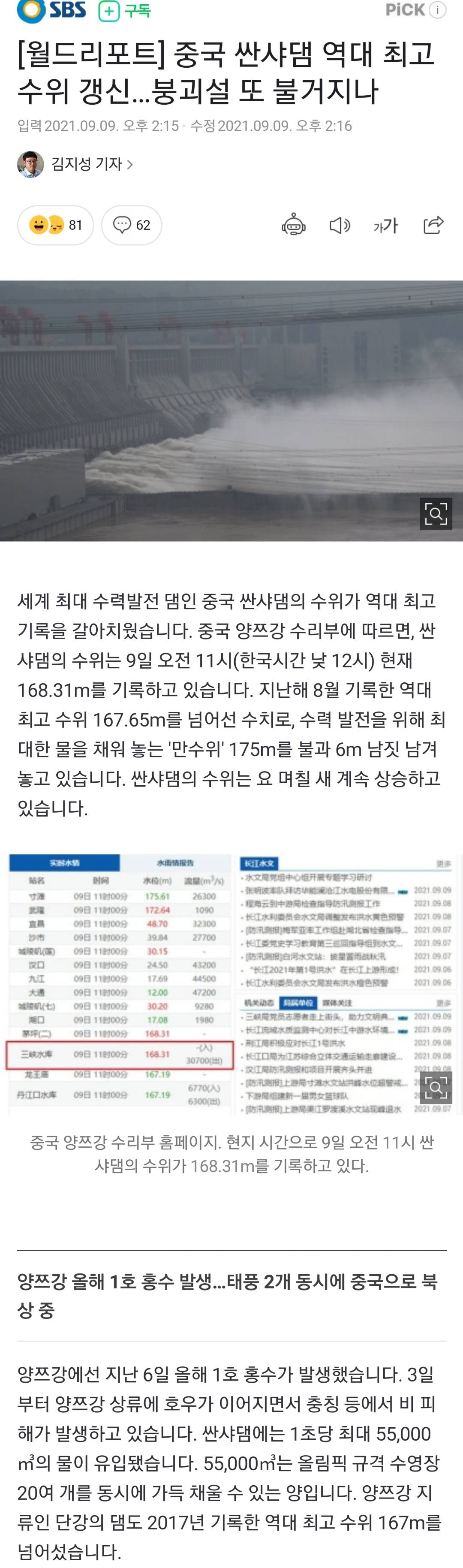Change font size with 가가 icon

tap(386, 226)
